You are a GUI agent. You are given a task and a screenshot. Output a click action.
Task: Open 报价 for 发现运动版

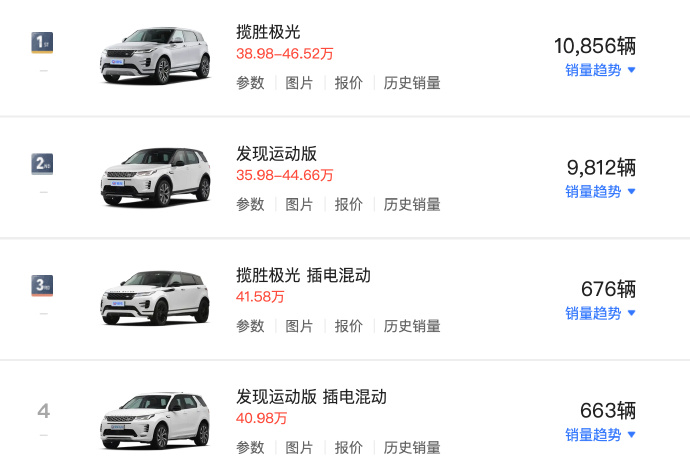tap(348, 204)
